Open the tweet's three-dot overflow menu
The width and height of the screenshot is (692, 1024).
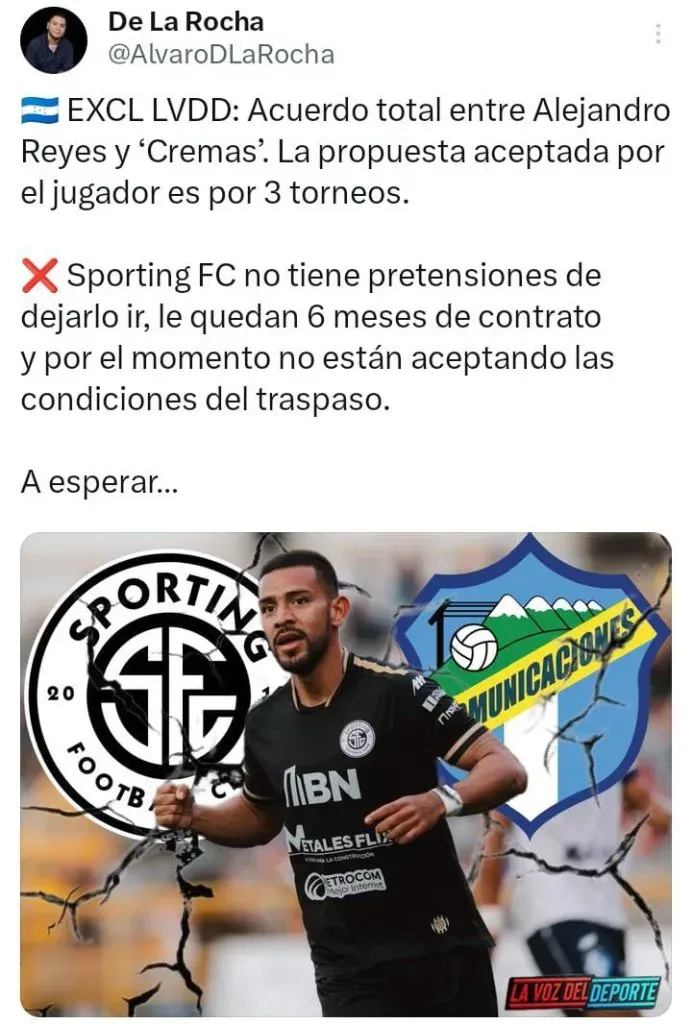click(x=658, y=34)
